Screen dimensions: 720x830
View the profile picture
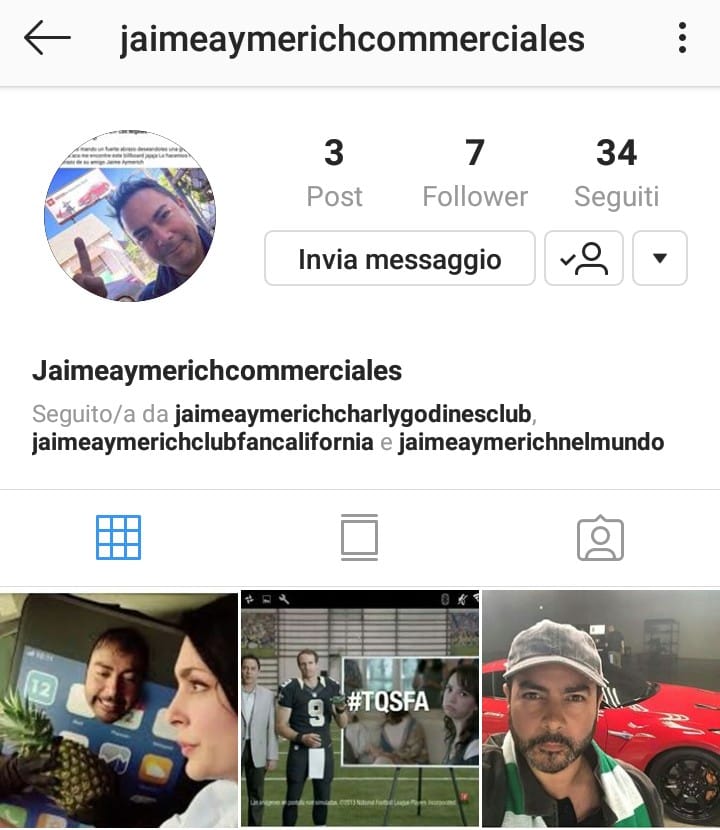pos(130,215)
